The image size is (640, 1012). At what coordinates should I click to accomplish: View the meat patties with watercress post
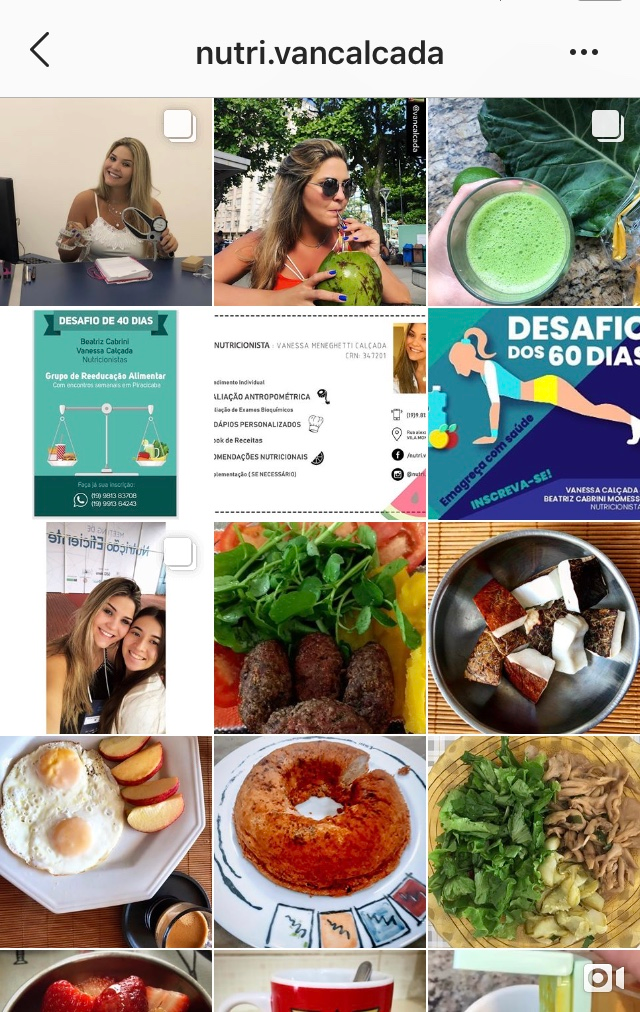320,628
